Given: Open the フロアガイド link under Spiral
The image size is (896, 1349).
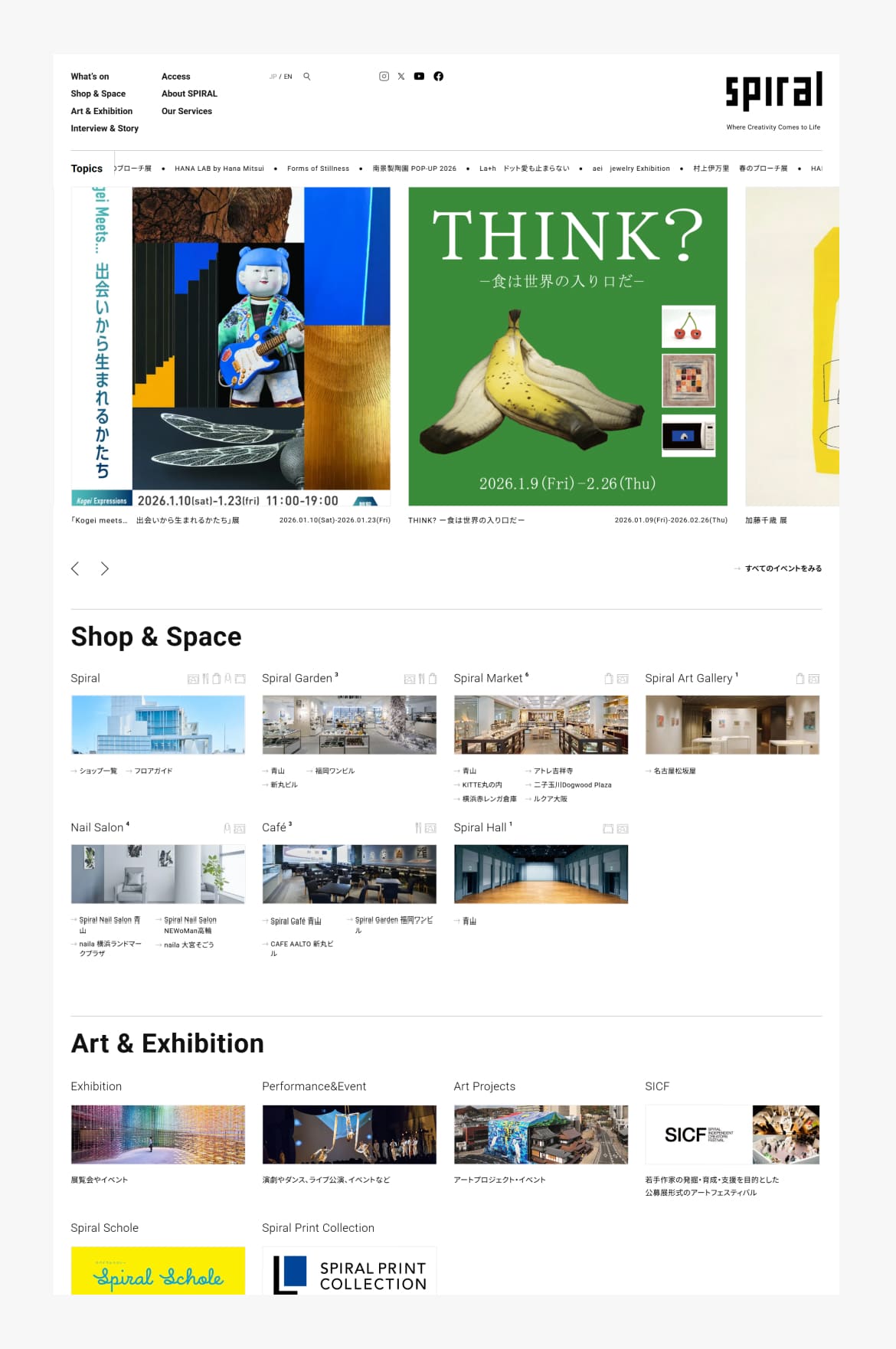Looking at the screenshot, I should click(153, 771).
